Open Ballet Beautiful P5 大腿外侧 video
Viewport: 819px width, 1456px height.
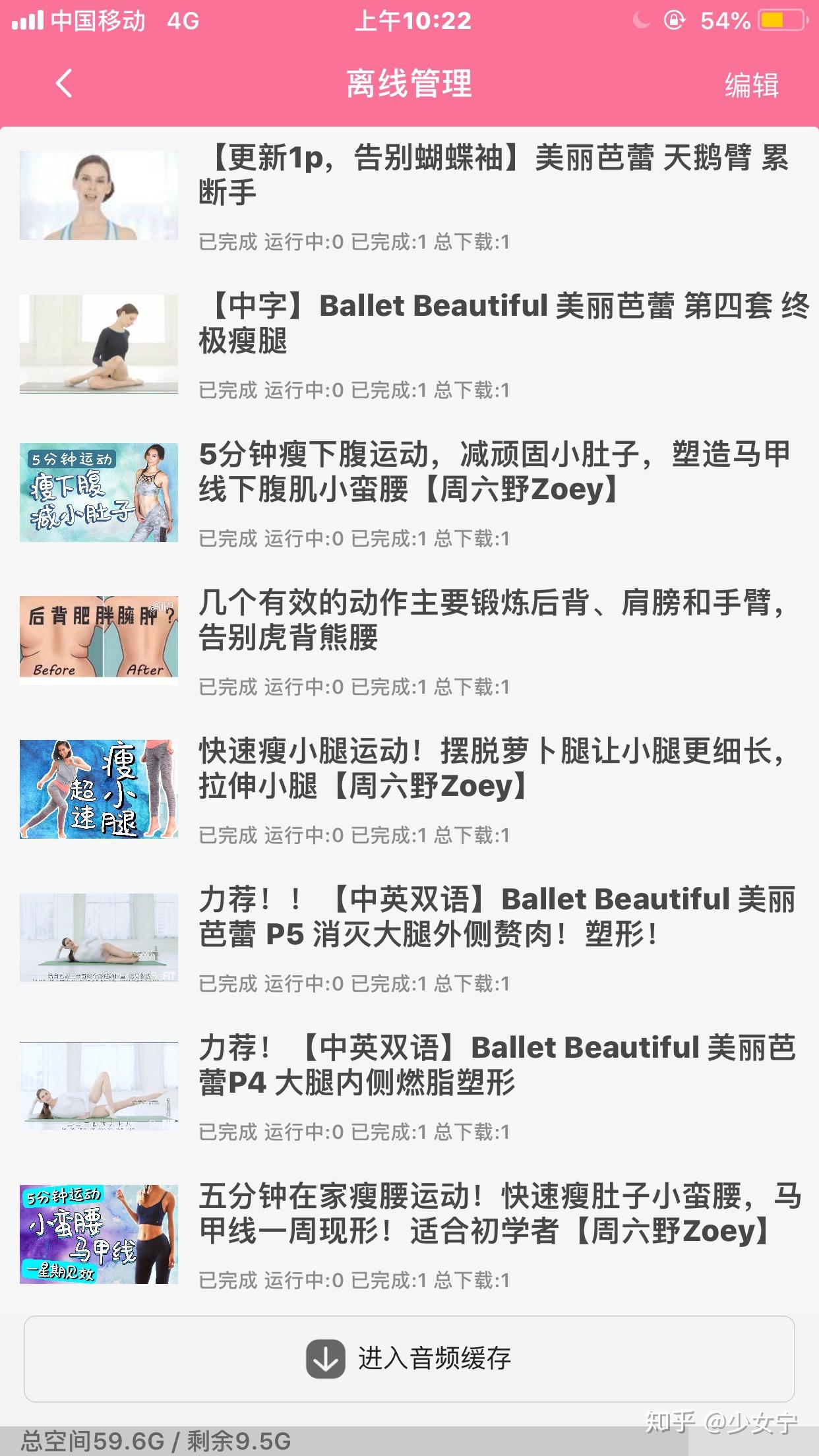tap(496, 917)
